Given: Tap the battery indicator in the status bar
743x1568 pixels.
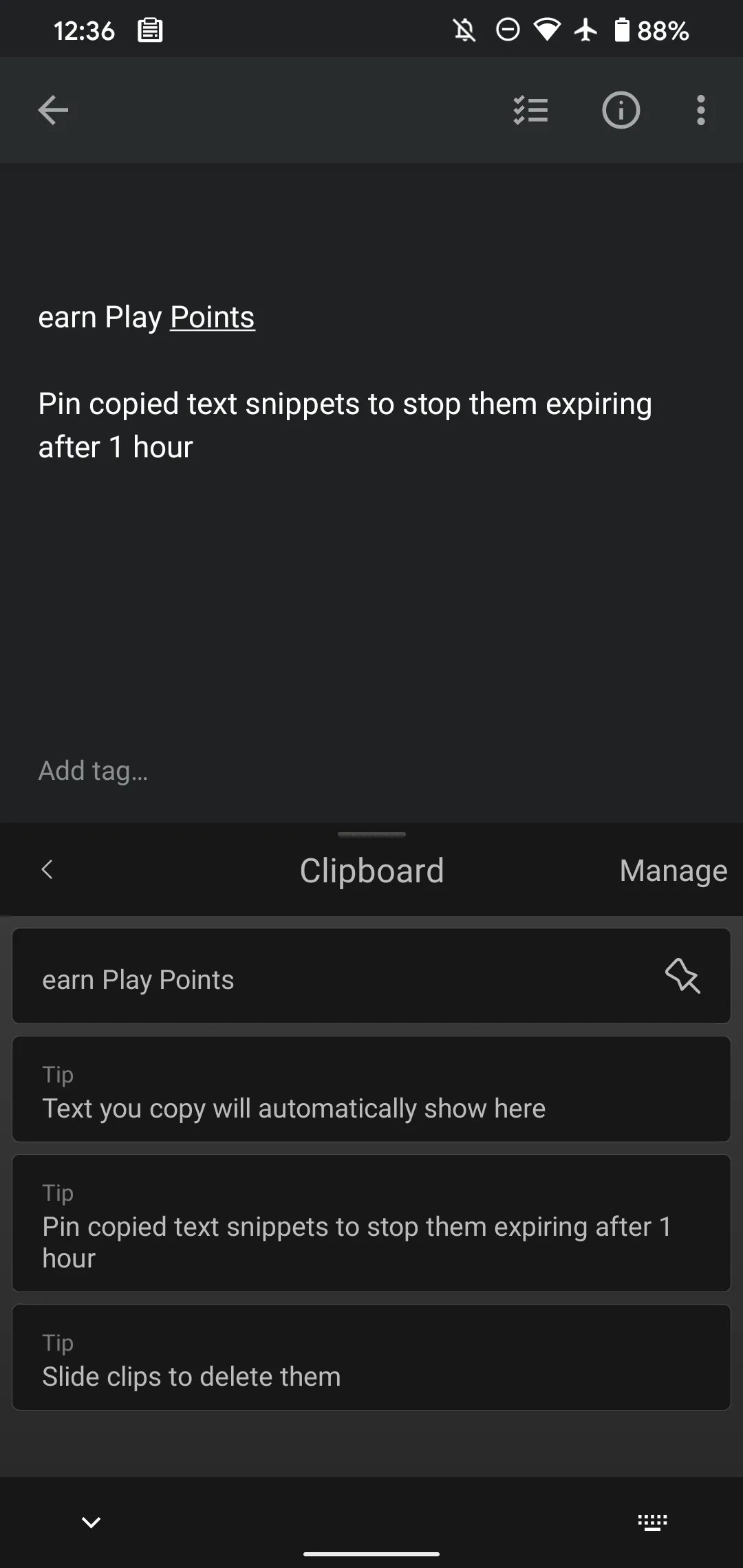Looking at the screenshot, I should [623, 29].
